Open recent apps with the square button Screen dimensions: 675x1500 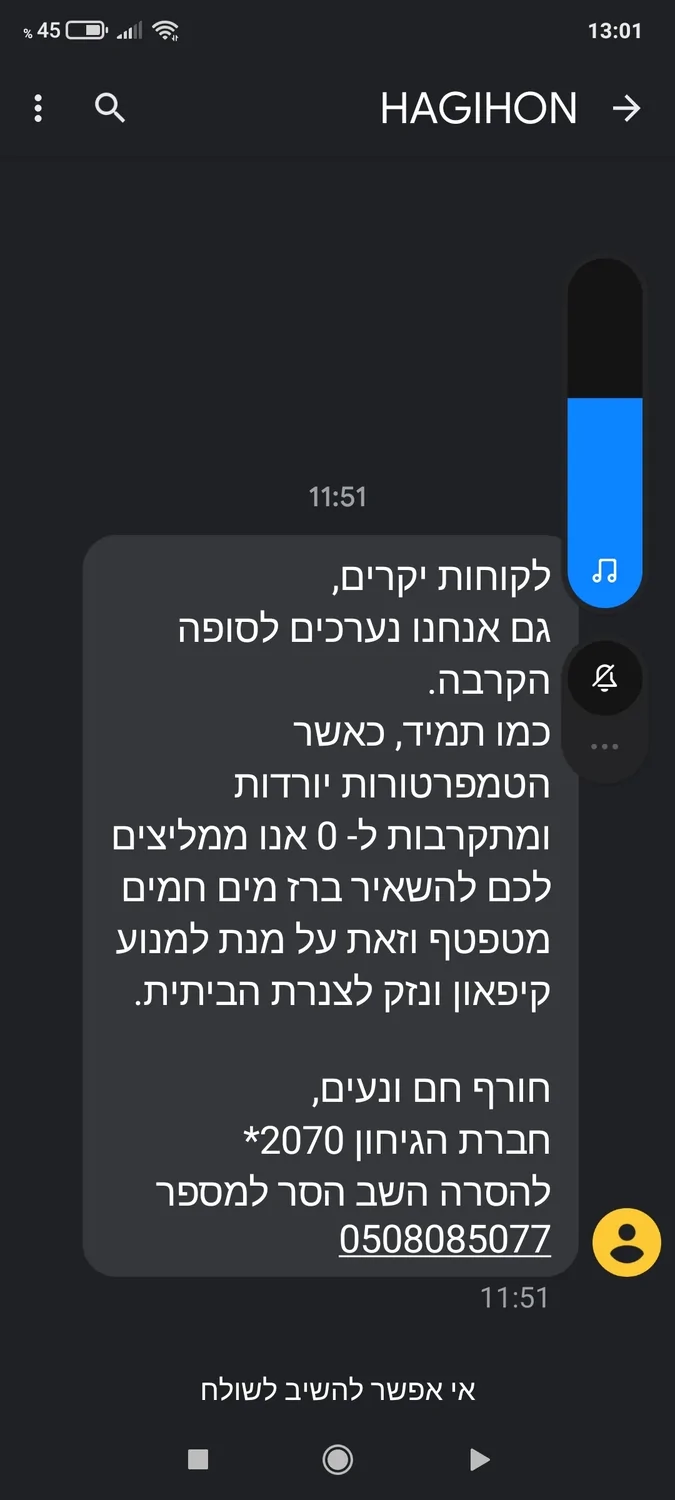click(198, 1460)
